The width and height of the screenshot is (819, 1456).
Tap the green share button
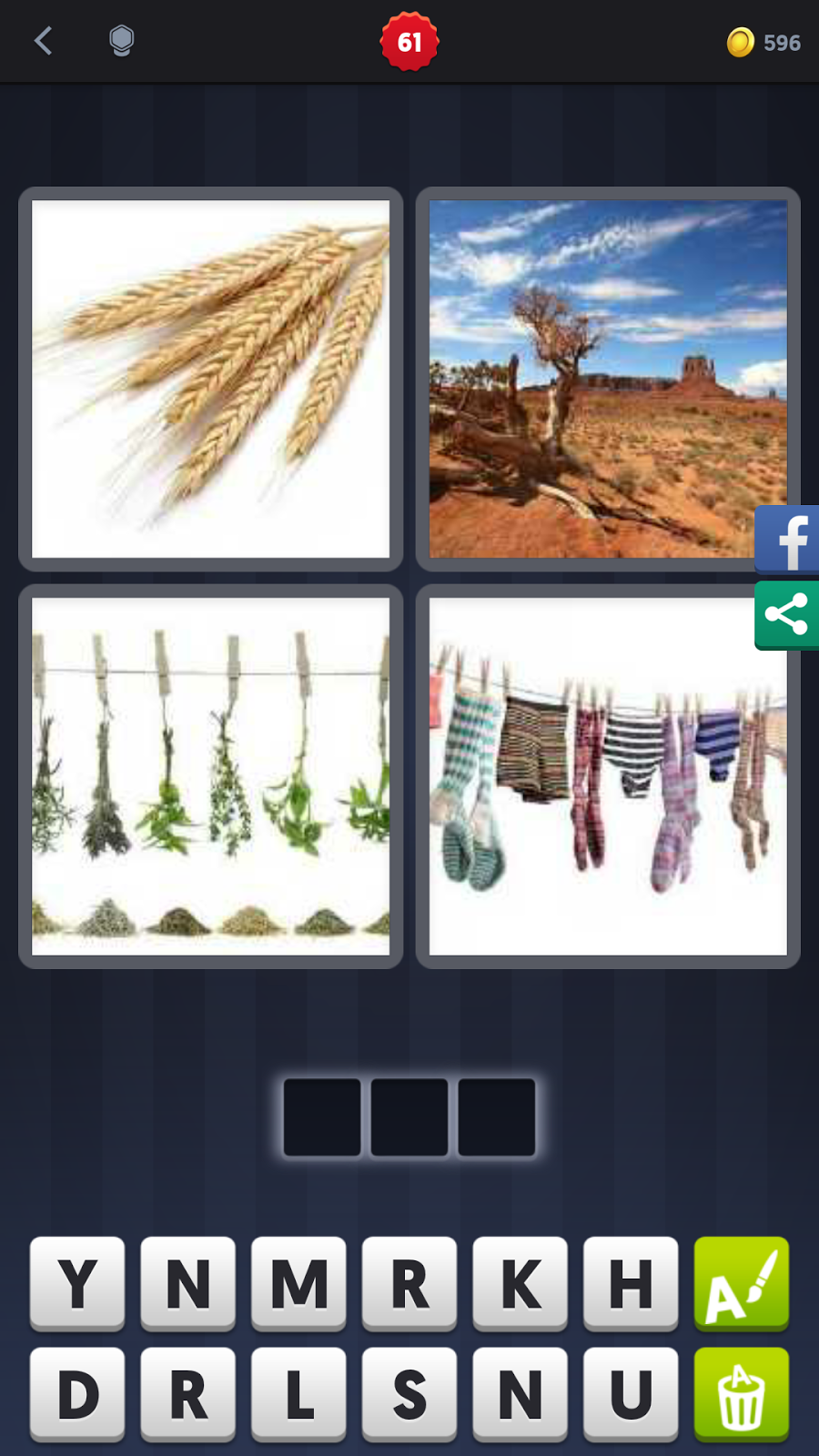(x=788, y=615)
